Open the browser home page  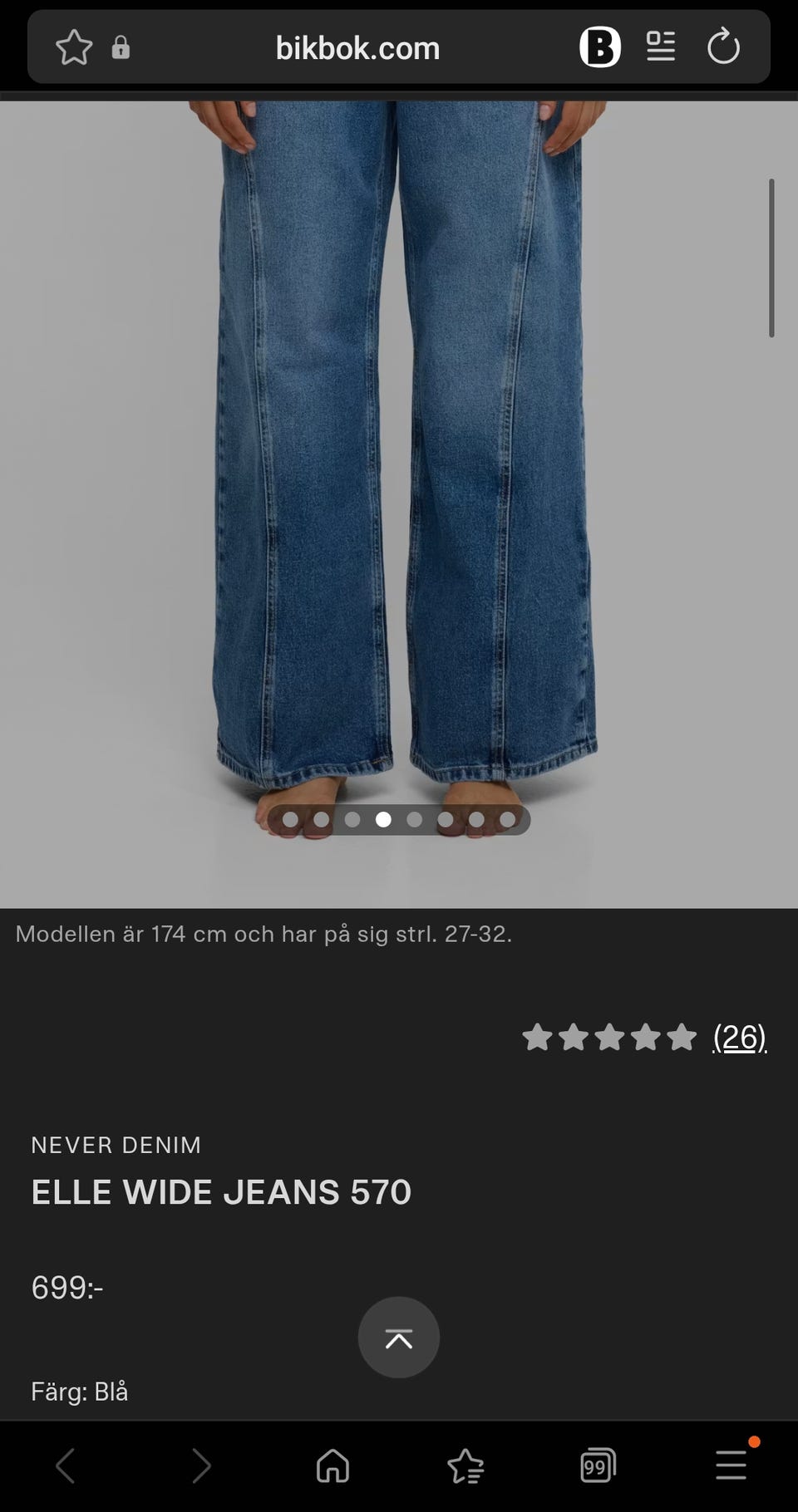click(x=332, y=1465)
